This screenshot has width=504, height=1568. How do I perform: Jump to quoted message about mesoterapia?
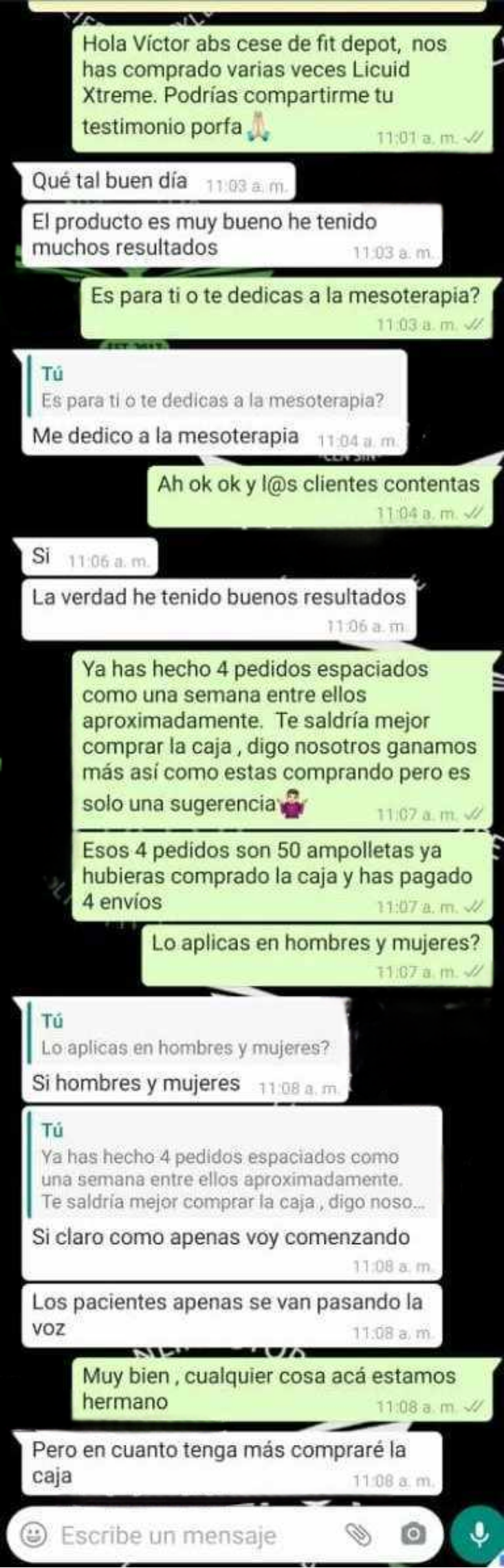tap(213, 389)
